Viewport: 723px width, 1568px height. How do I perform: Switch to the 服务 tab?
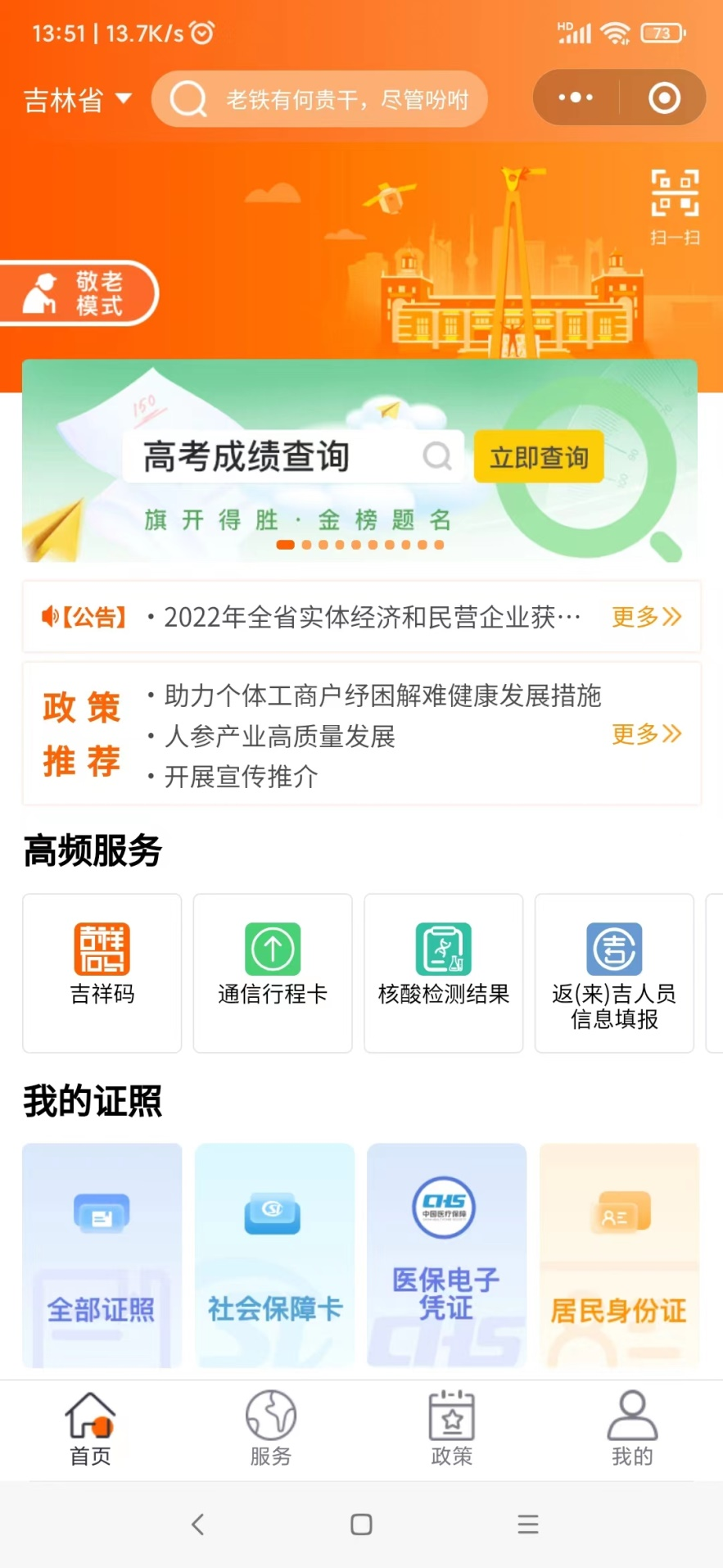271,1428
